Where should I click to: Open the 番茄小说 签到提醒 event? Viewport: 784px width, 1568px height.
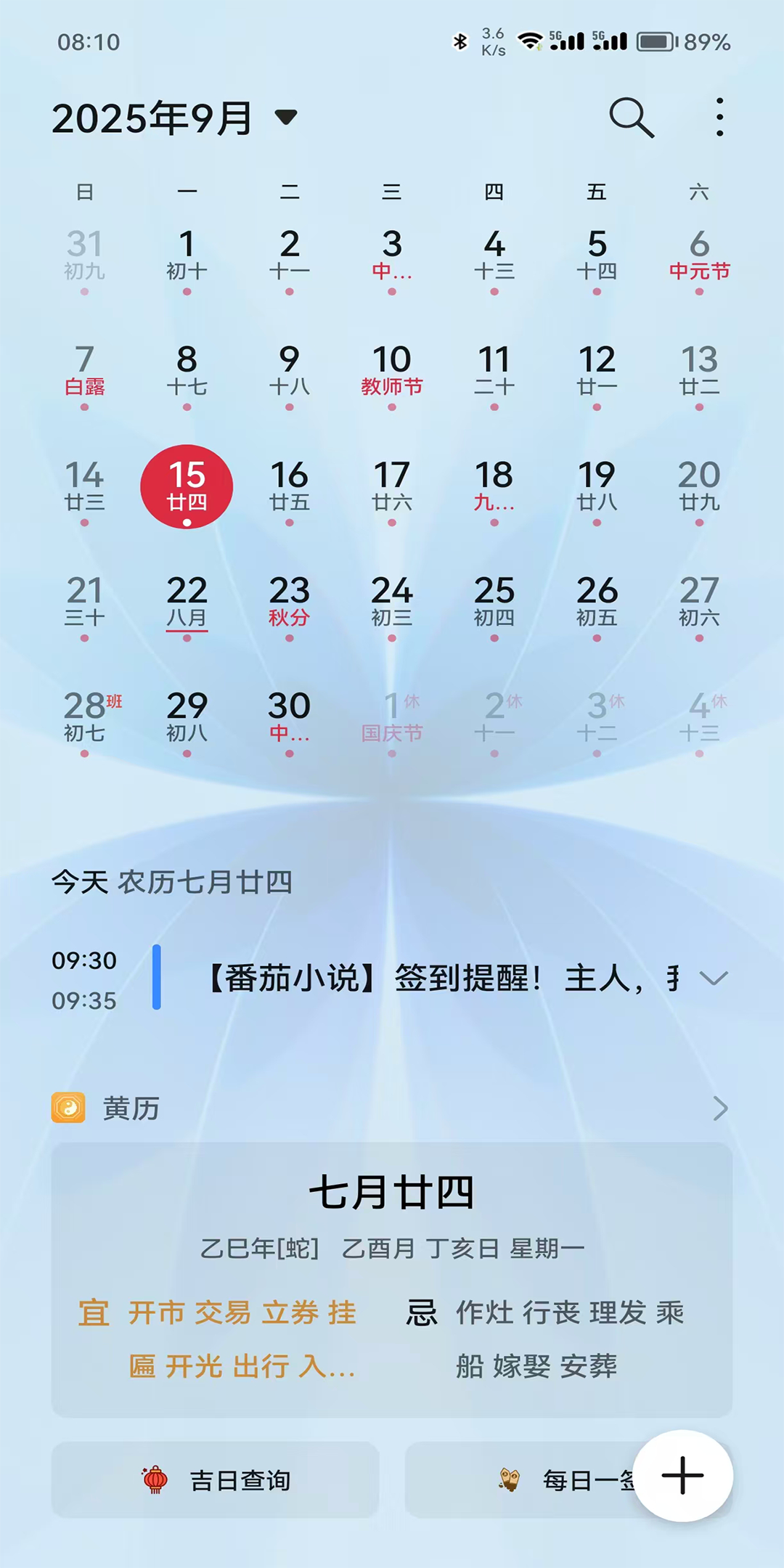436,979
